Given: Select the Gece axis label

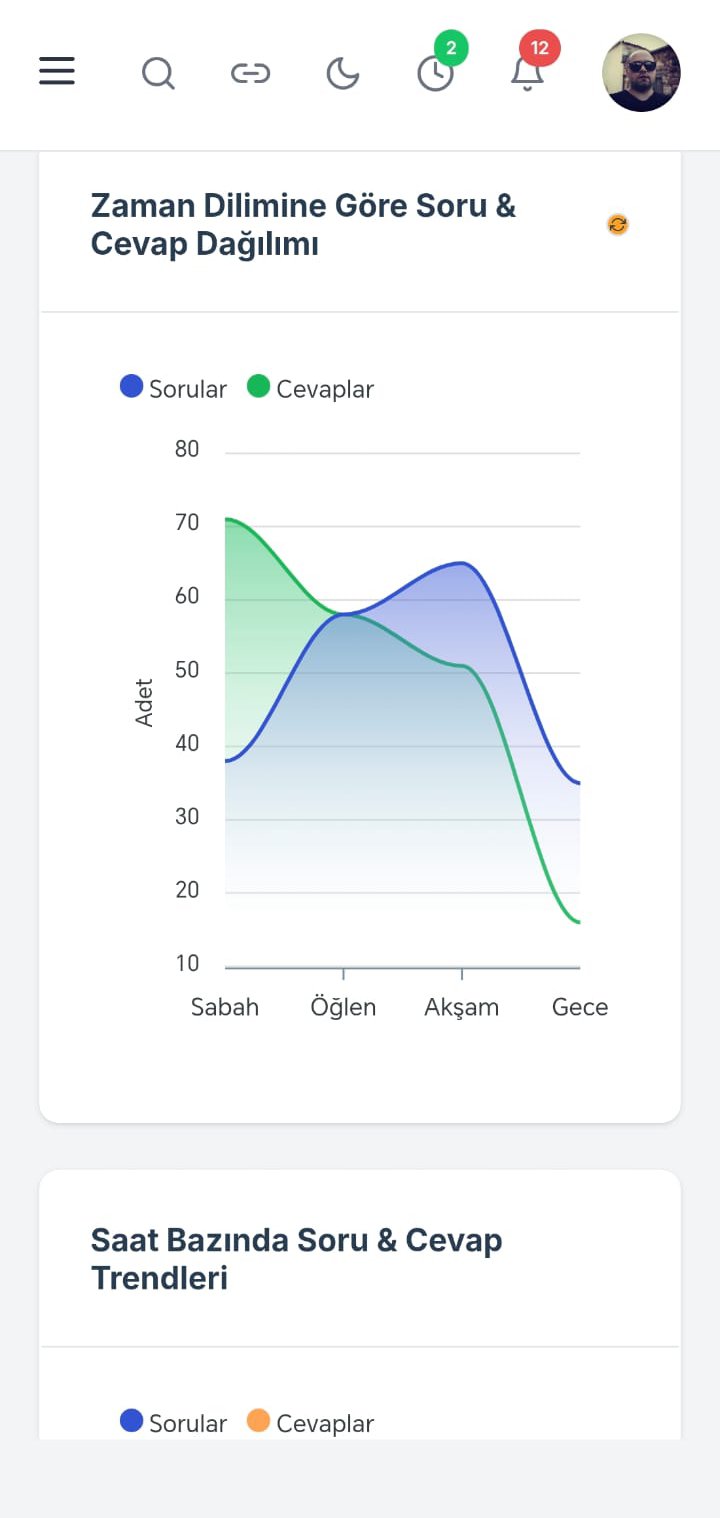Looking at the screenshot, I should pyautogui.click(x=579, y=1007).
